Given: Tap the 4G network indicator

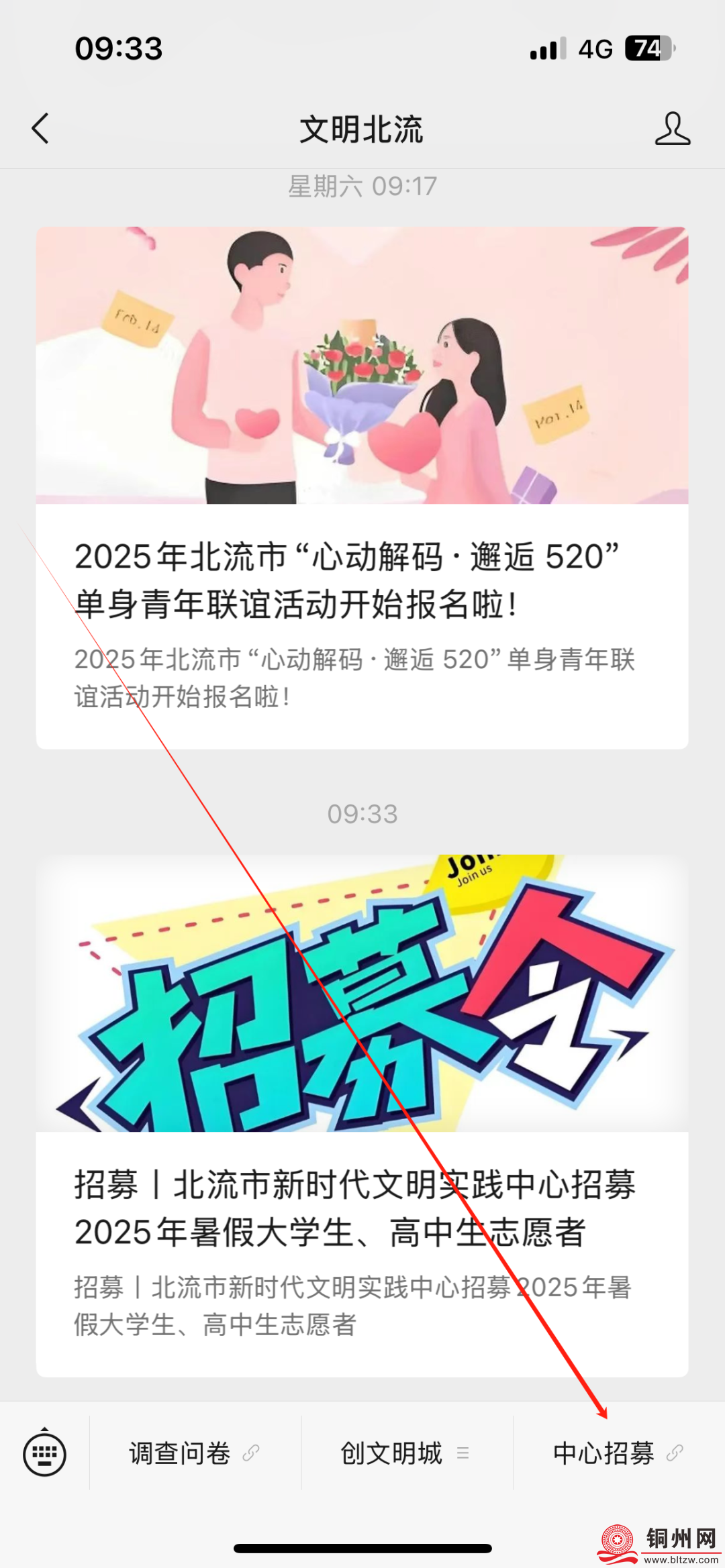Looking at the screenshot, I should click(593, 49).
